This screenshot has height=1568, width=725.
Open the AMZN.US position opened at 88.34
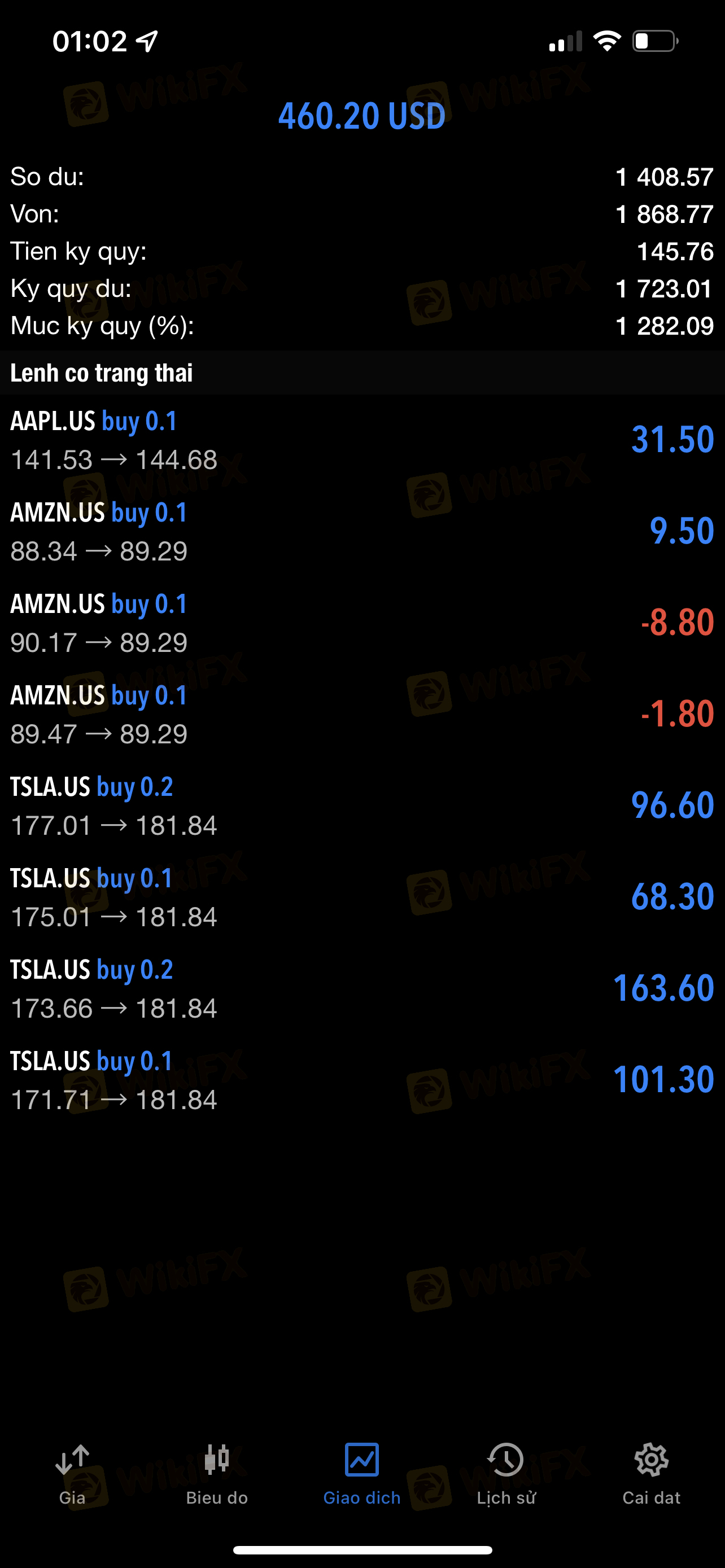tap(362, 531)
